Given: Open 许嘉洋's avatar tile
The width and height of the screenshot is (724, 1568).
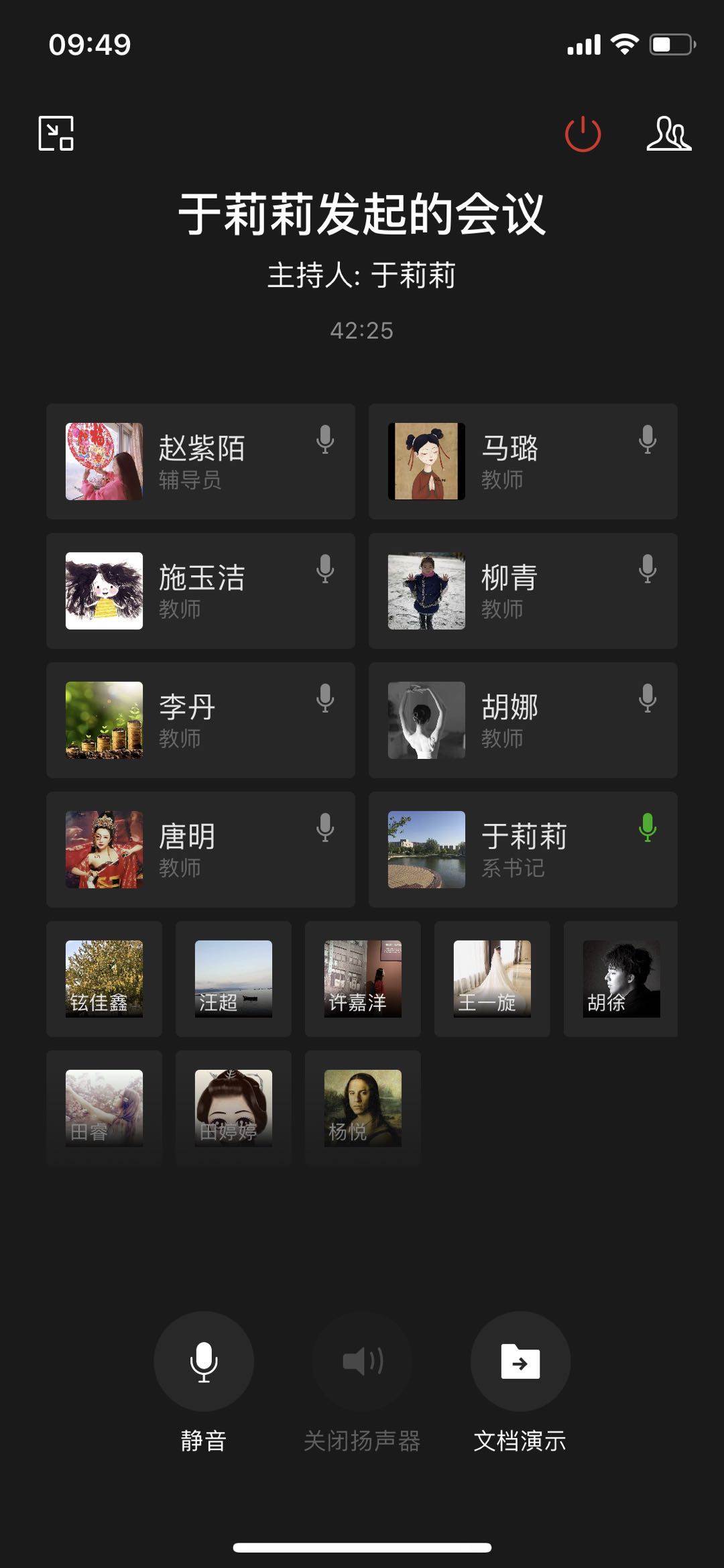Looking at the screenshot, I should pos(363,979).
